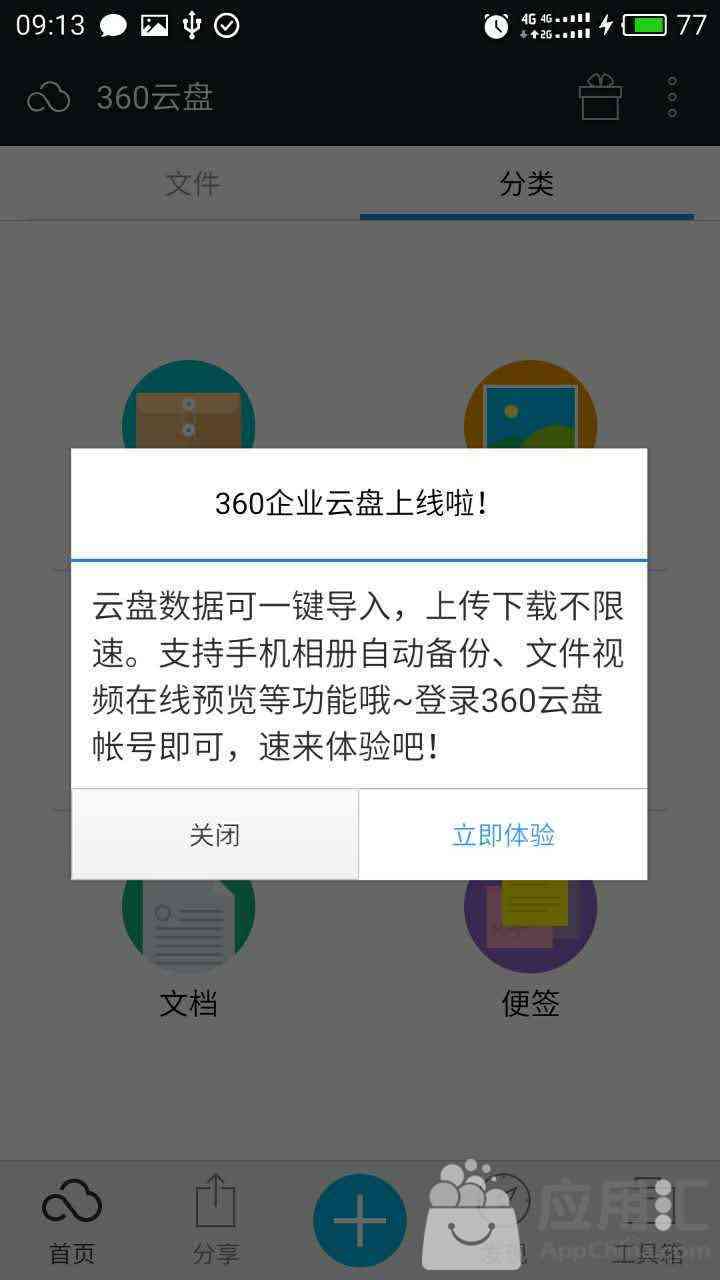
Task: Tap the plus upload button
Action: [360, 1221]
